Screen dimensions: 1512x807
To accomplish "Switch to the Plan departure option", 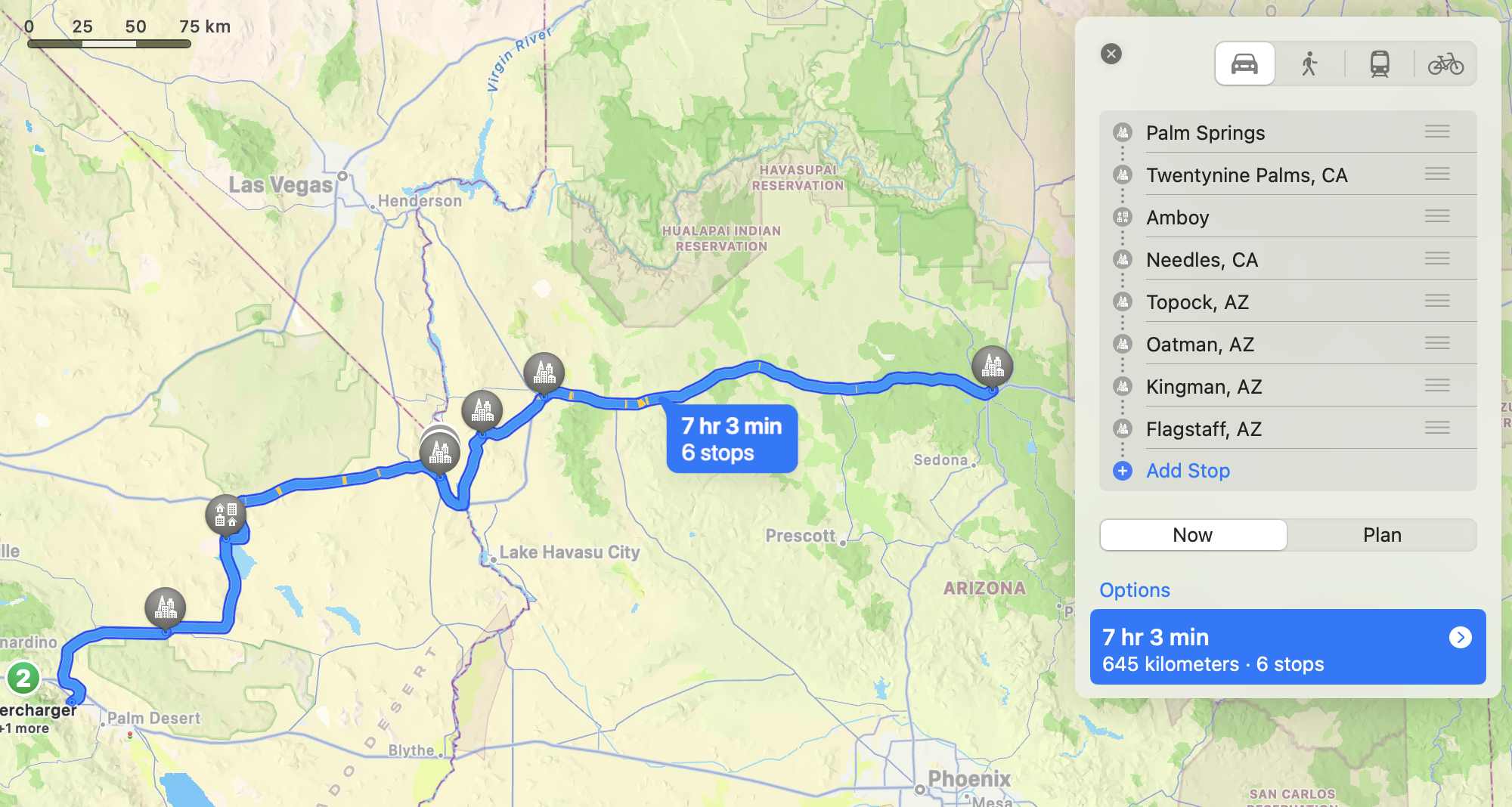I will 1382,535.
